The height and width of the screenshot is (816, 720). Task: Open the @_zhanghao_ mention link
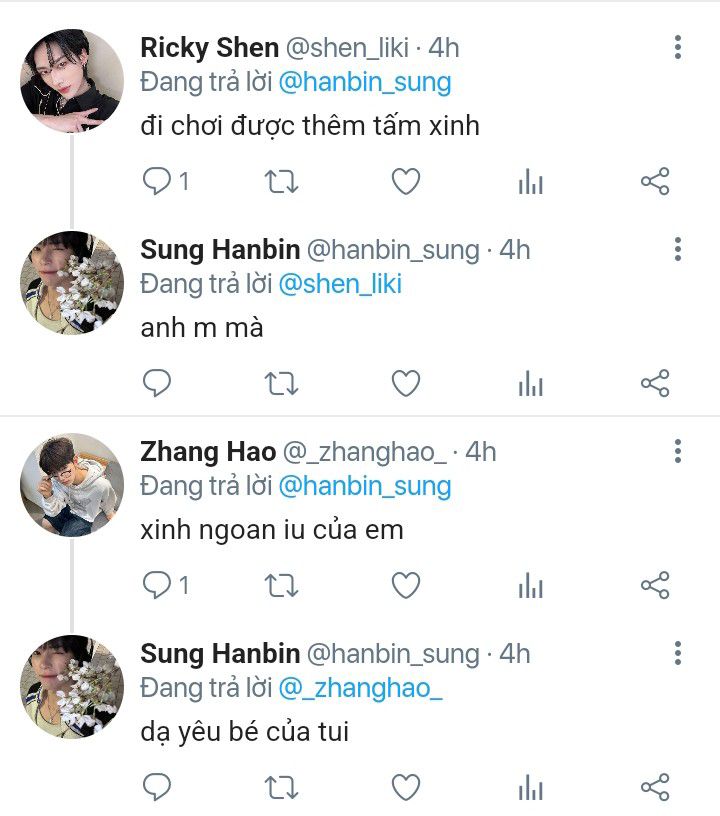pos(360,689)
